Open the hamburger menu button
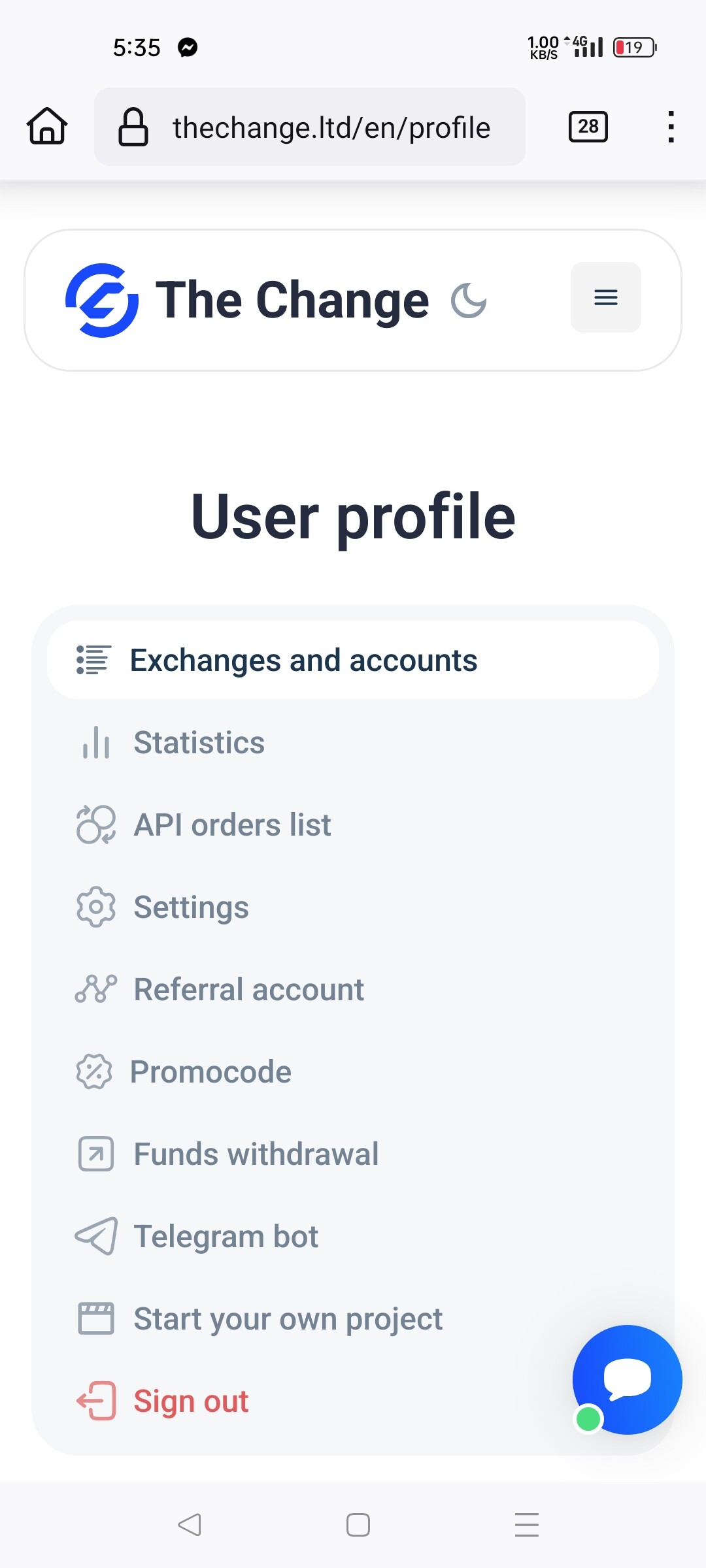 [605, 297]
